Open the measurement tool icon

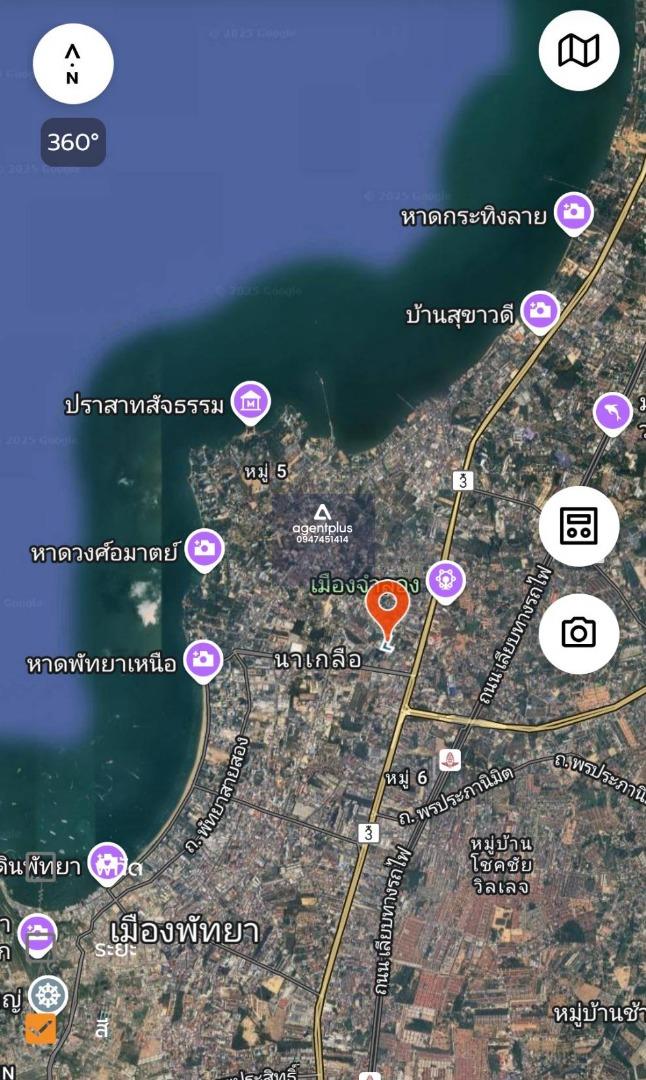(x=579, y=526)
